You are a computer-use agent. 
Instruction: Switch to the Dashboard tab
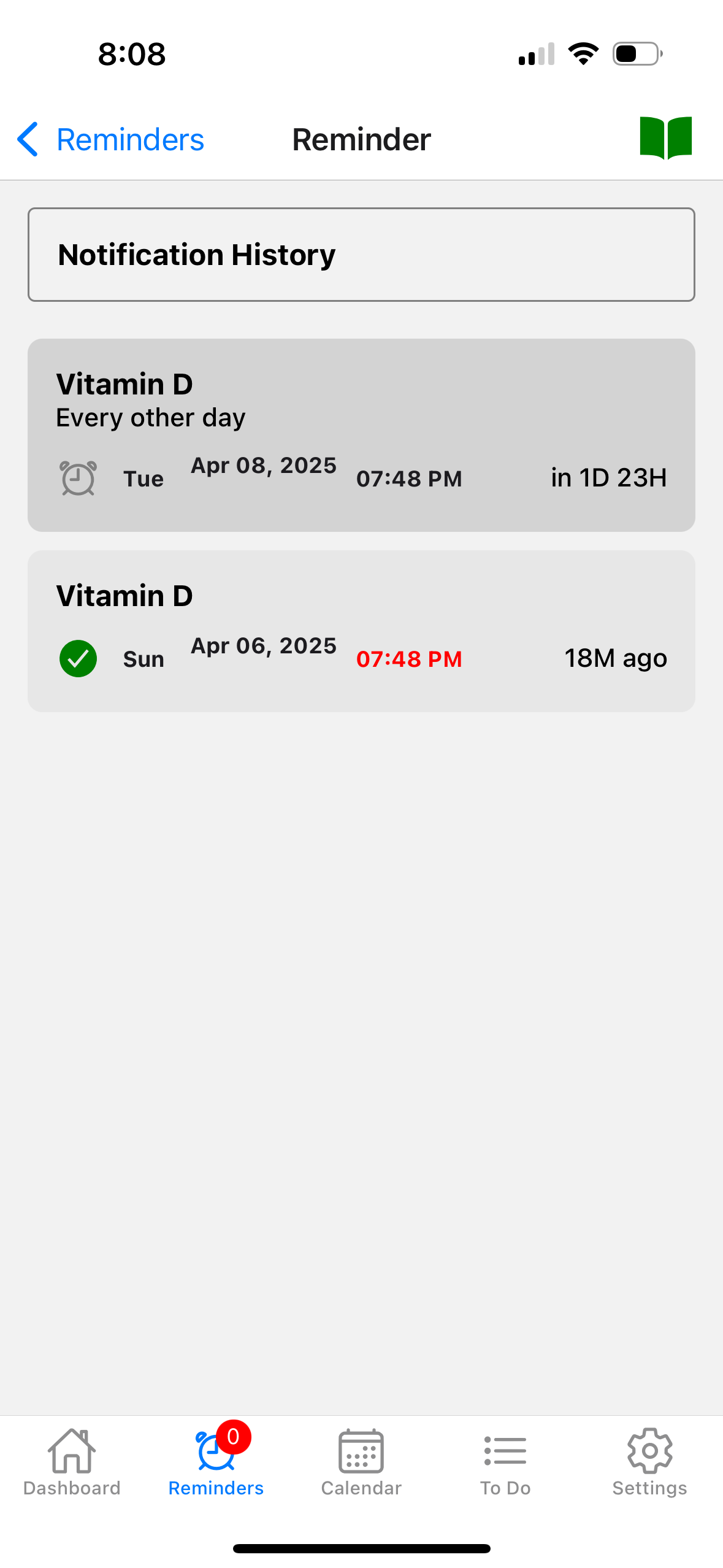point(72,1462)
